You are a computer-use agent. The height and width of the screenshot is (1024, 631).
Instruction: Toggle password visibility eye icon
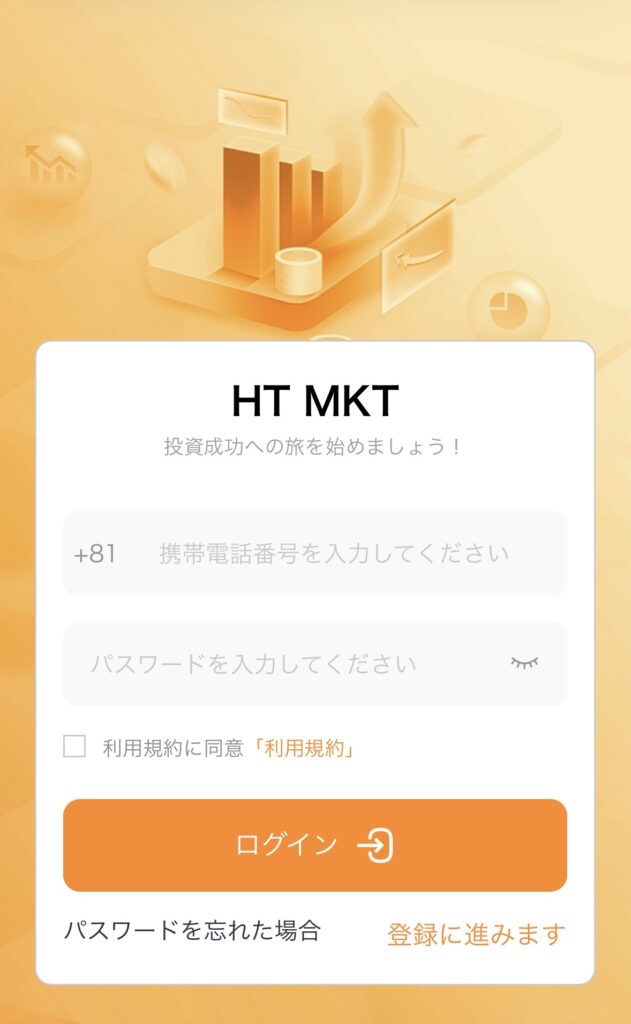[x=524, y=663]
